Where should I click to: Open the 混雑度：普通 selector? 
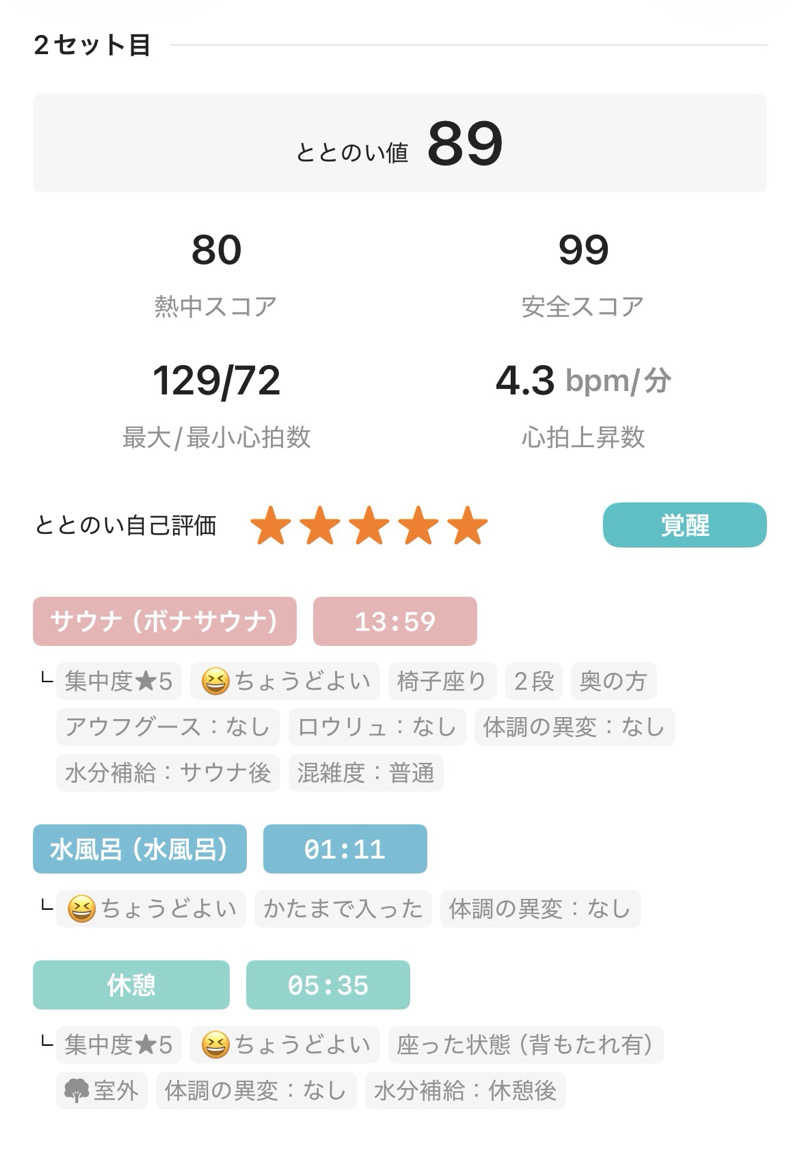pos(367,772)
